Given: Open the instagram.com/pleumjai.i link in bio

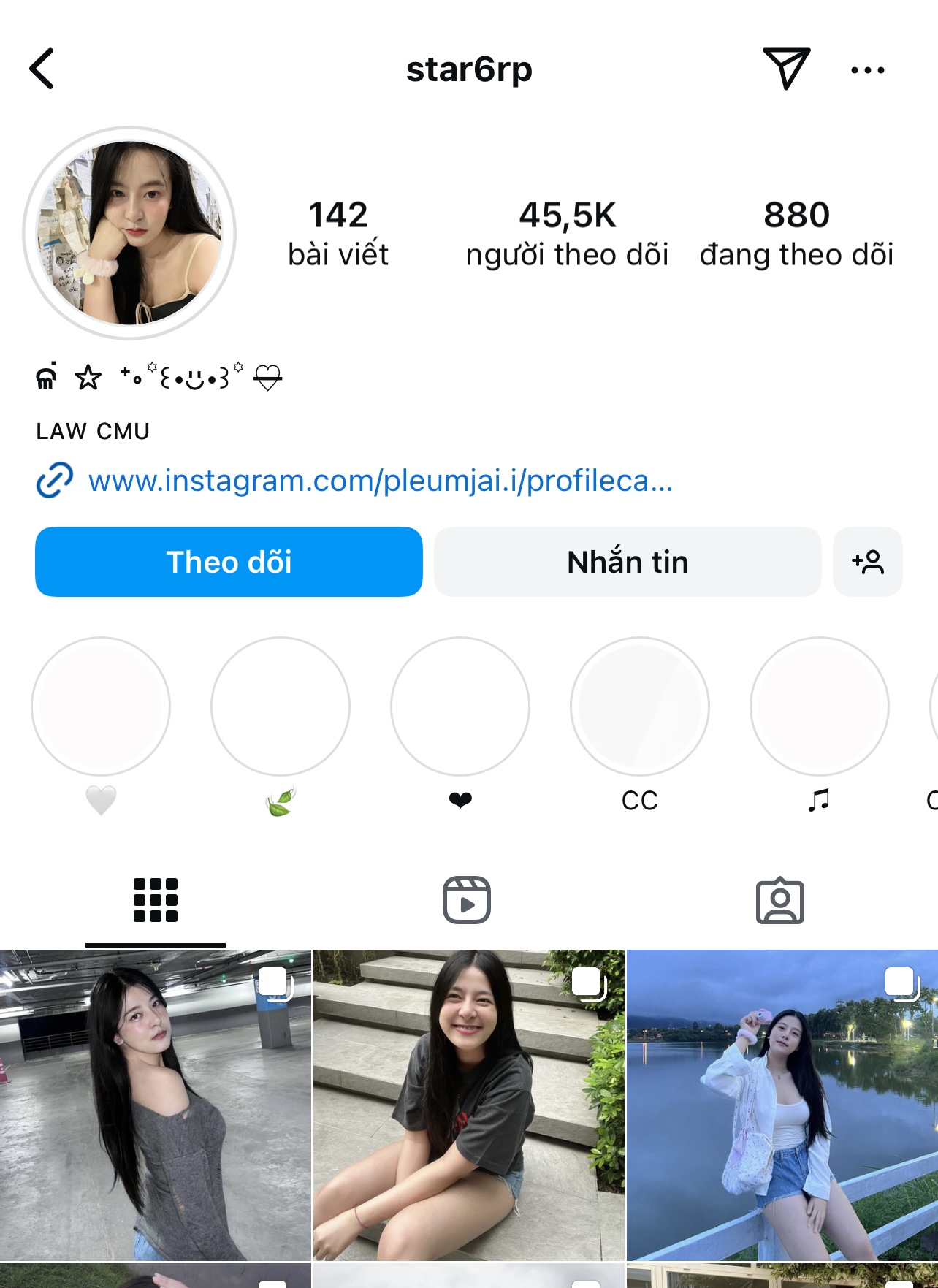Looking at the screenshot, I should pyautogui.click(x=380, y=481).
